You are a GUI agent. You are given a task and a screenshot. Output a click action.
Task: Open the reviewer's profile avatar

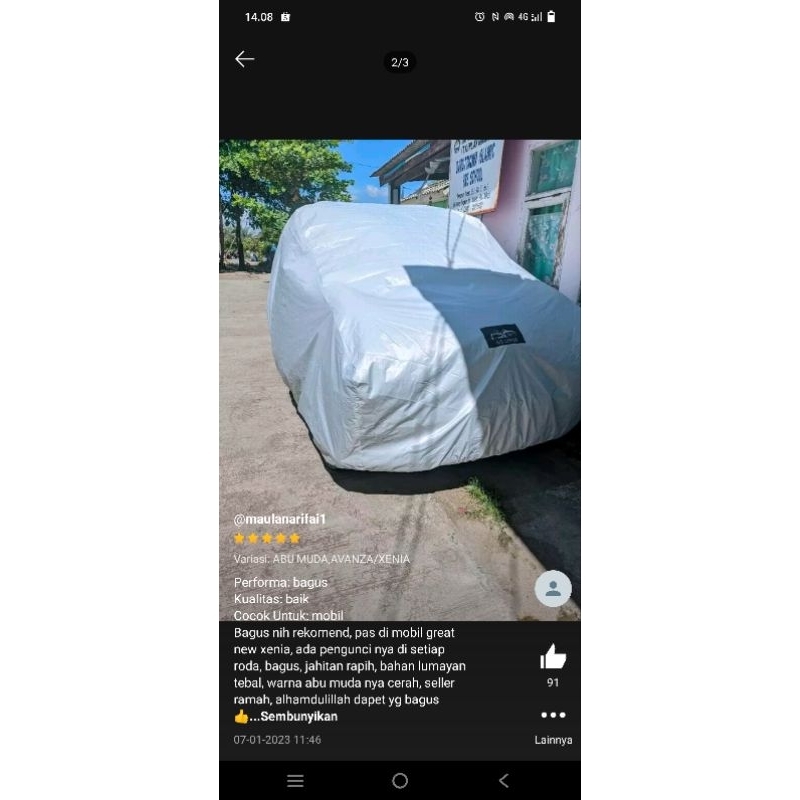tap(553, 588)
